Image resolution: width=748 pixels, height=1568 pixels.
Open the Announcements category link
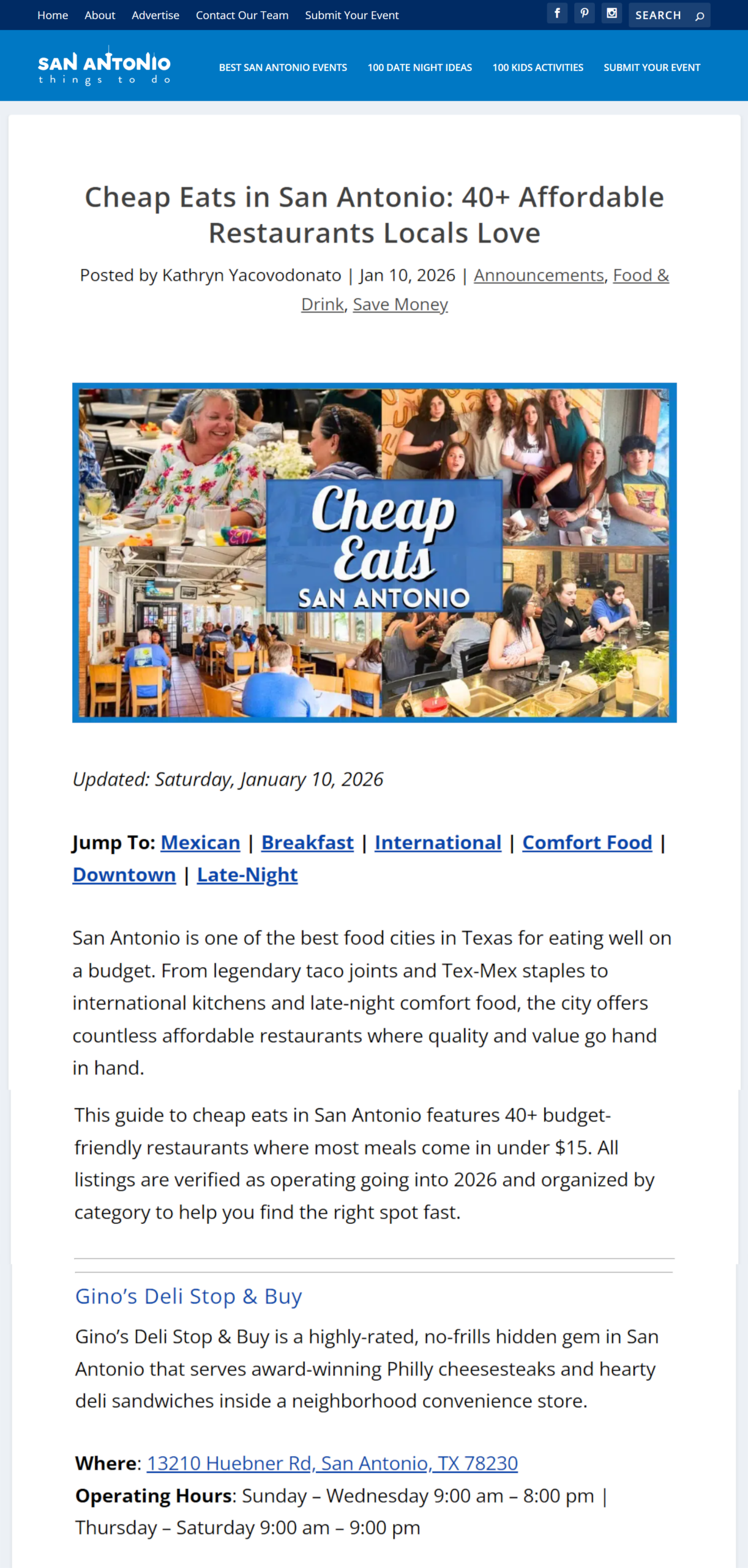click(538, 276)
